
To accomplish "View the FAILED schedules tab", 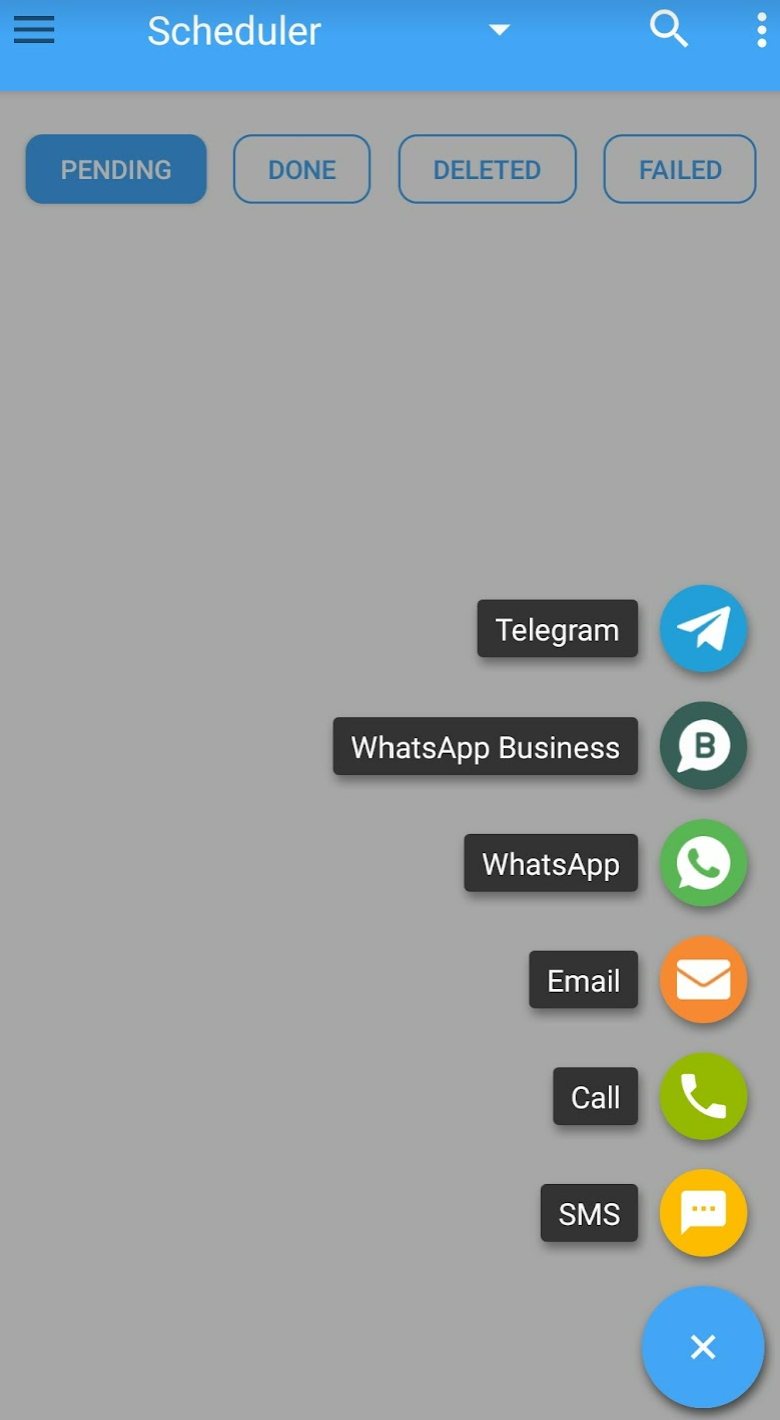I will click(x=679, y=169).
